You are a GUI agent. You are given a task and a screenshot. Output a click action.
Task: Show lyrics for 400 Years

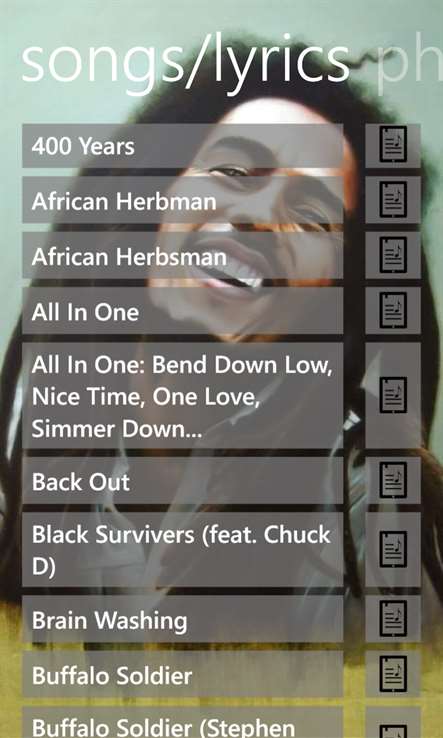393,146
